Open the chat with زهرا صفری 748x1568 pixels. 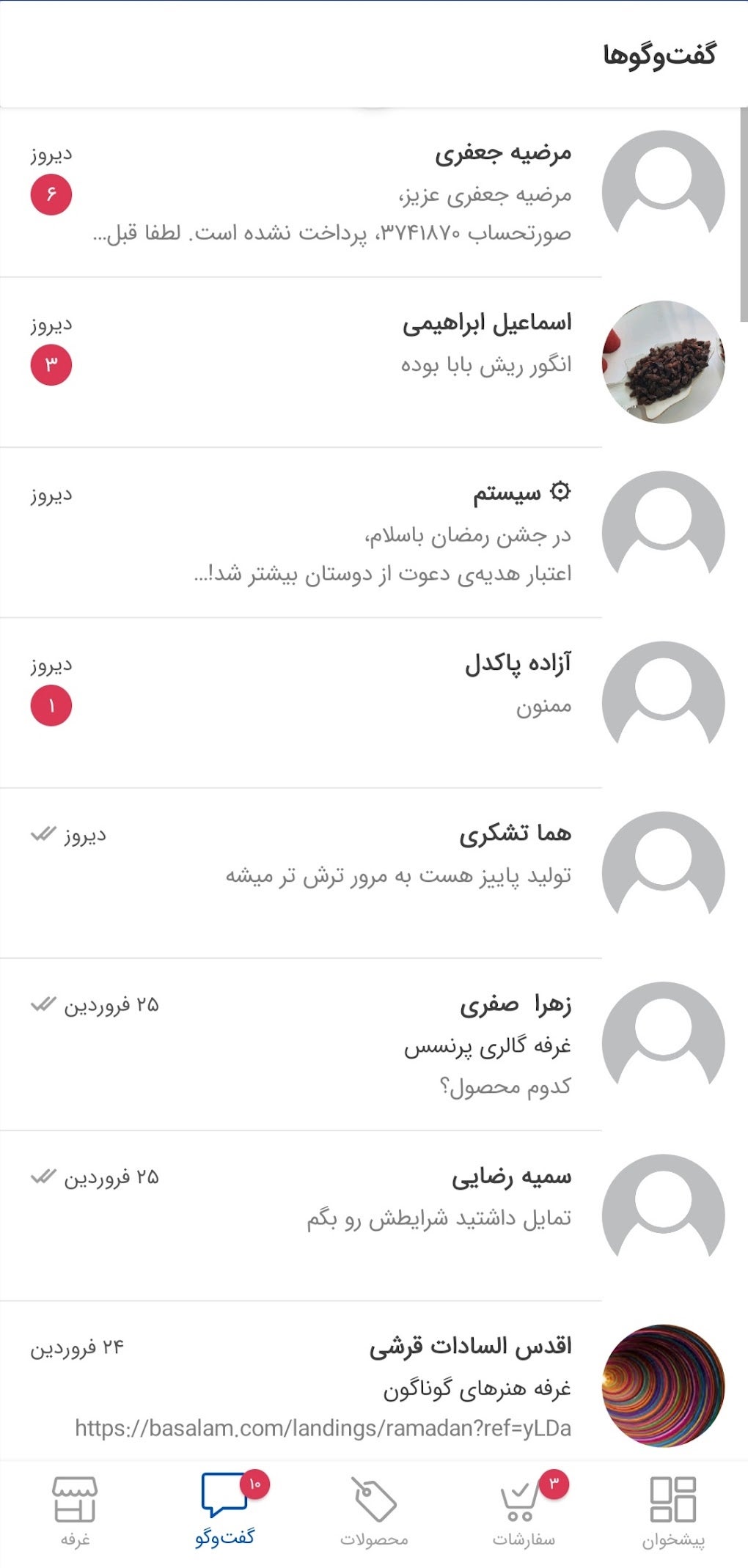(x=374, y=1044)
